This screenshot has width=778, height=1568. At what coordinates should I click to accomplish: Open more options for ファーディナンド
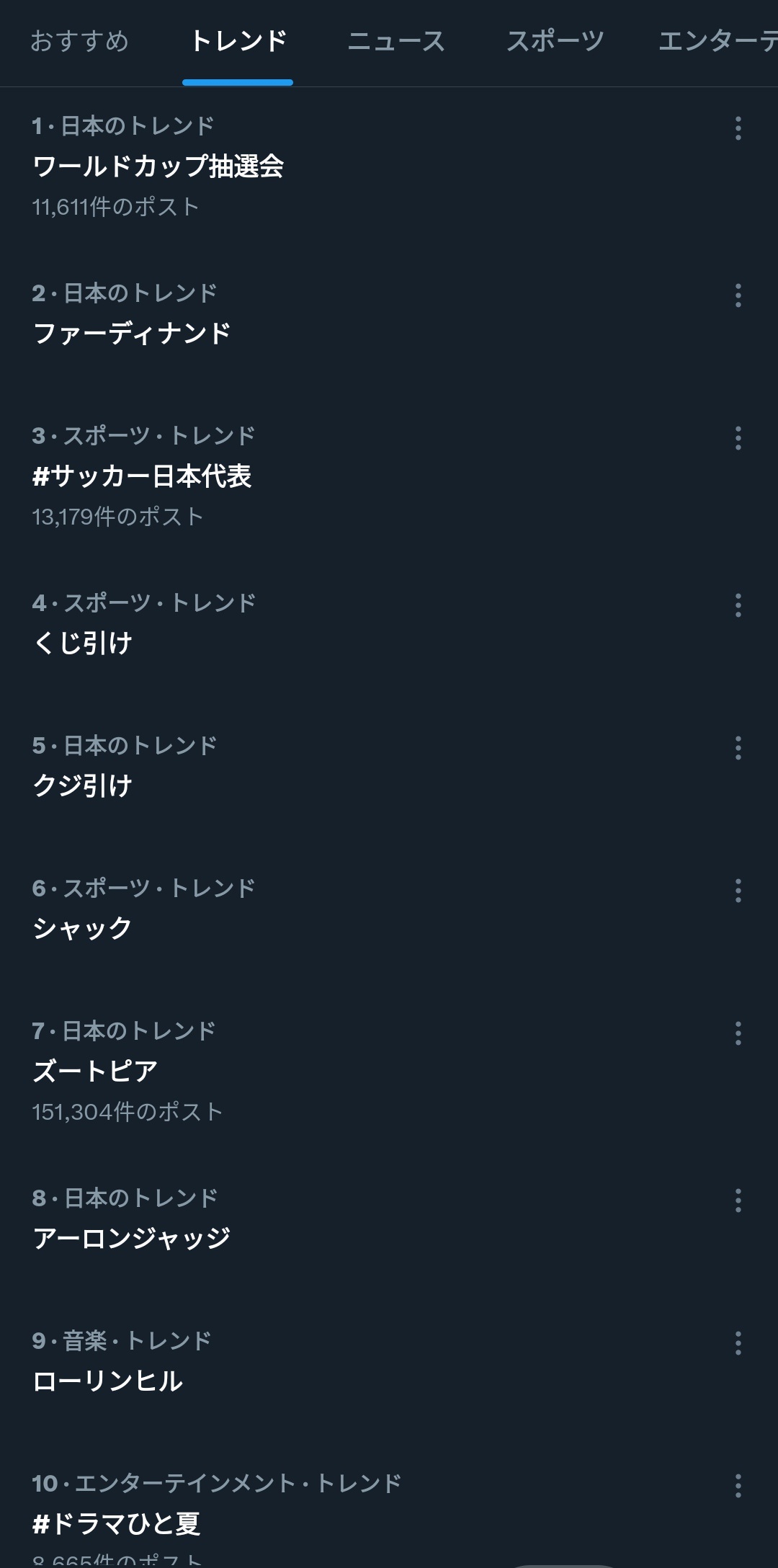coord(738,295)
